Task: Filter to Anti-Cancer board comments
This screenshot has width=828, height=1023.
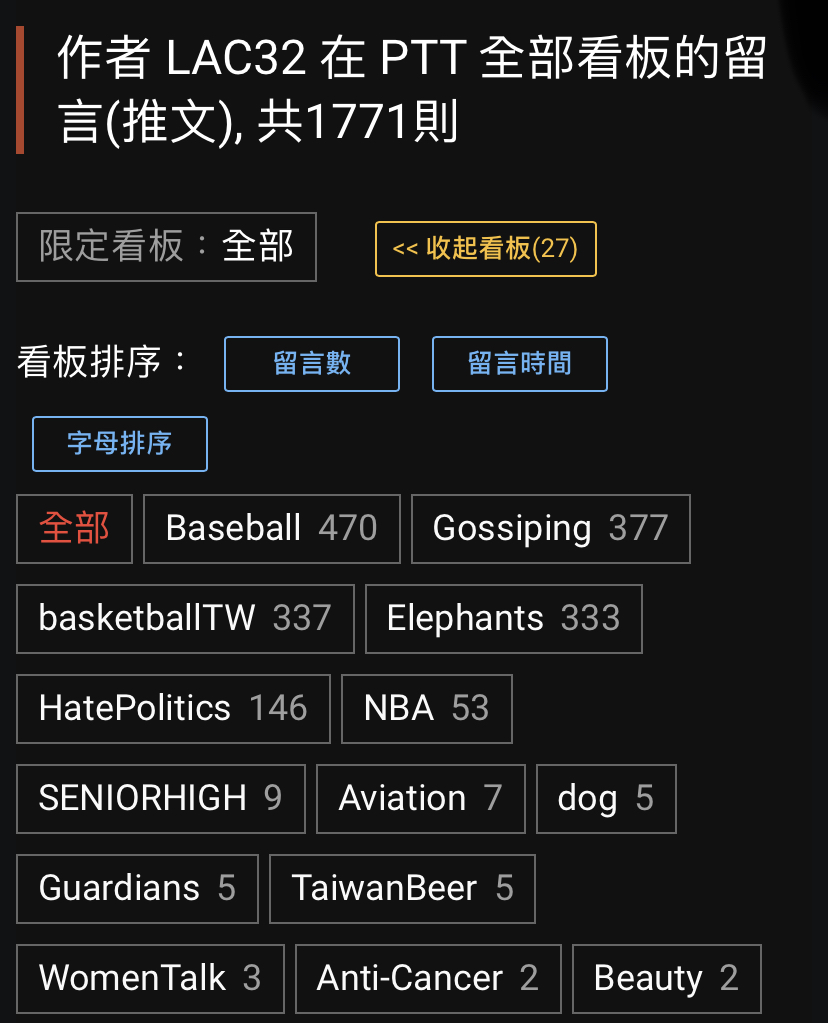Action: coord(428,979)
